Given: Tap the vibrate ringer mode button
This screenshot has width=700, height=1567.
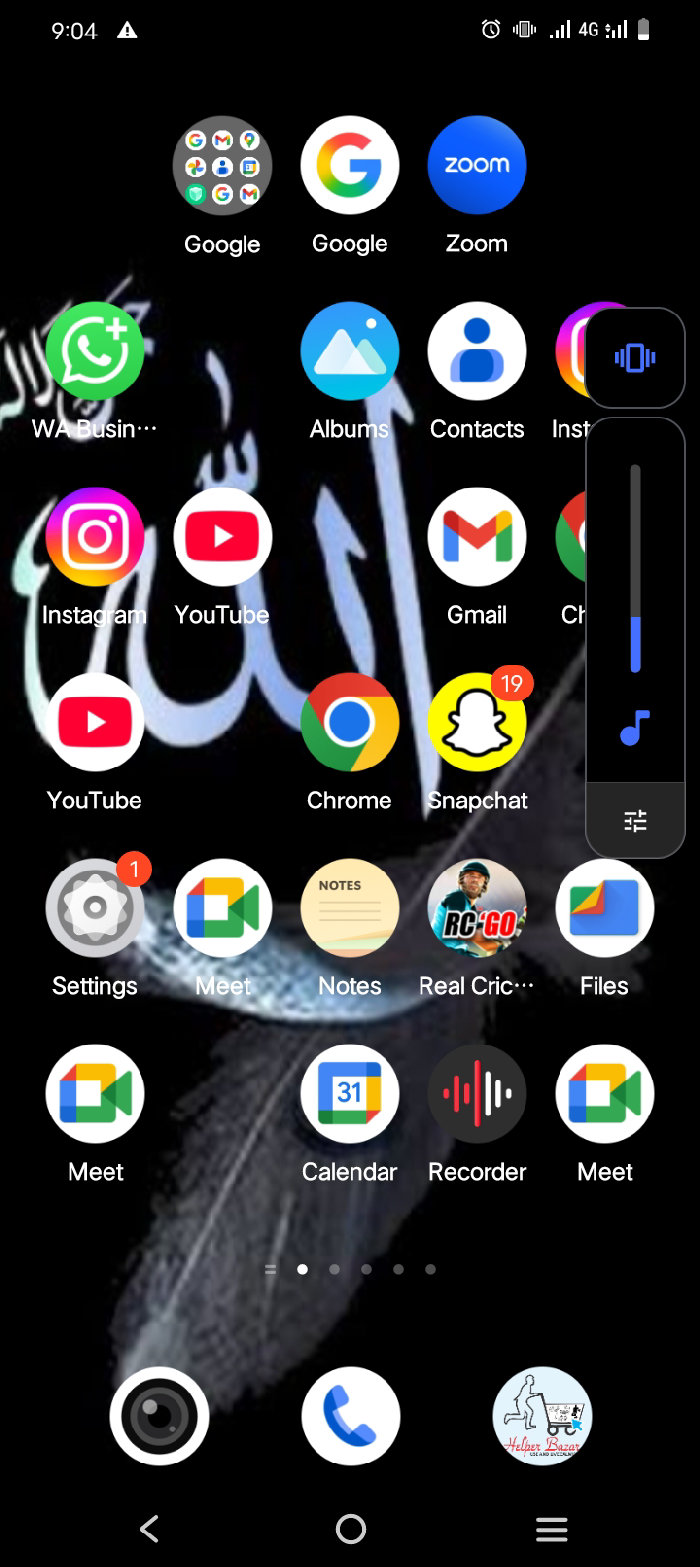Looking at the screenshot, I should point(634,358).
